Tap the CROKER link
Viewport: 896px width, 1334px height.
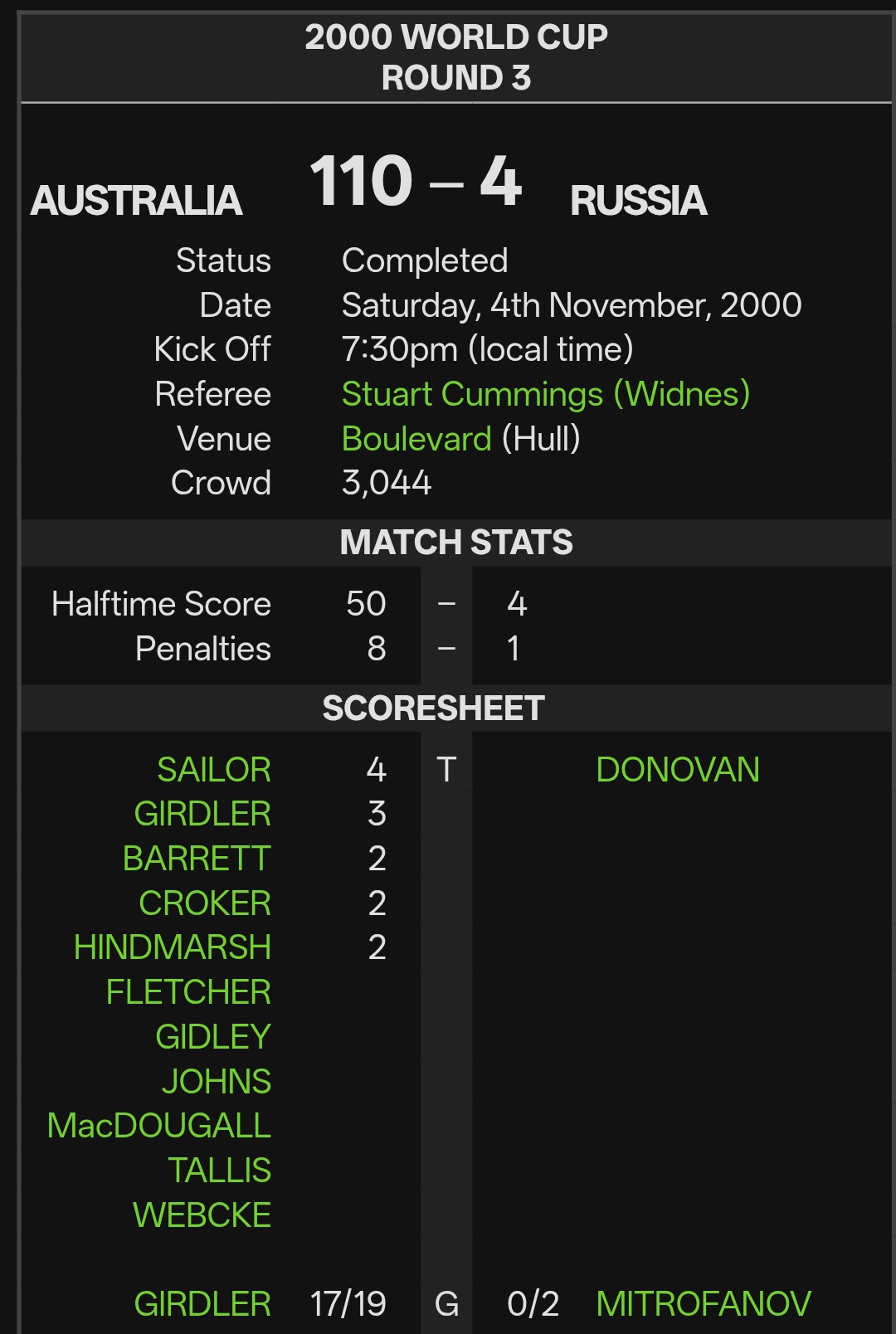(x=205, y=903)
